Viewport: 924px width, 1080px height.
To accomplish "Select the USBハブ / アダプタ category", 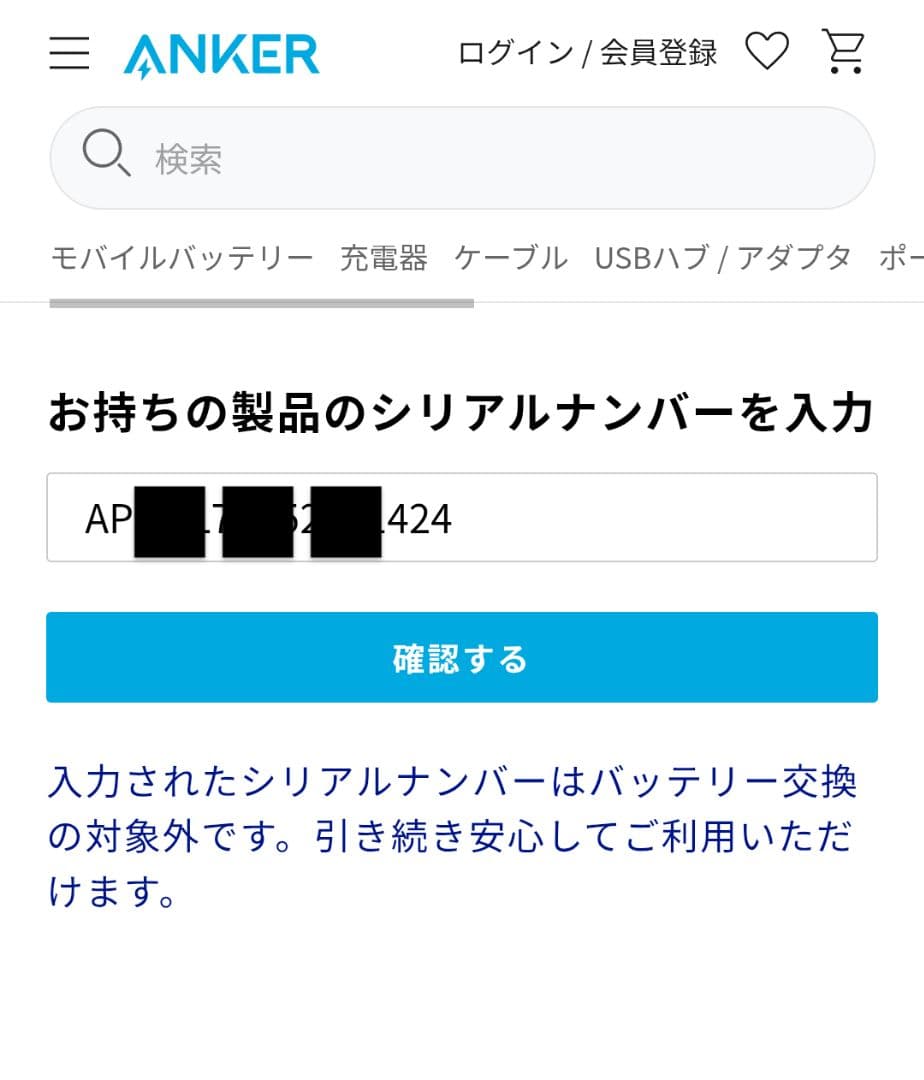I will point(722,258).
